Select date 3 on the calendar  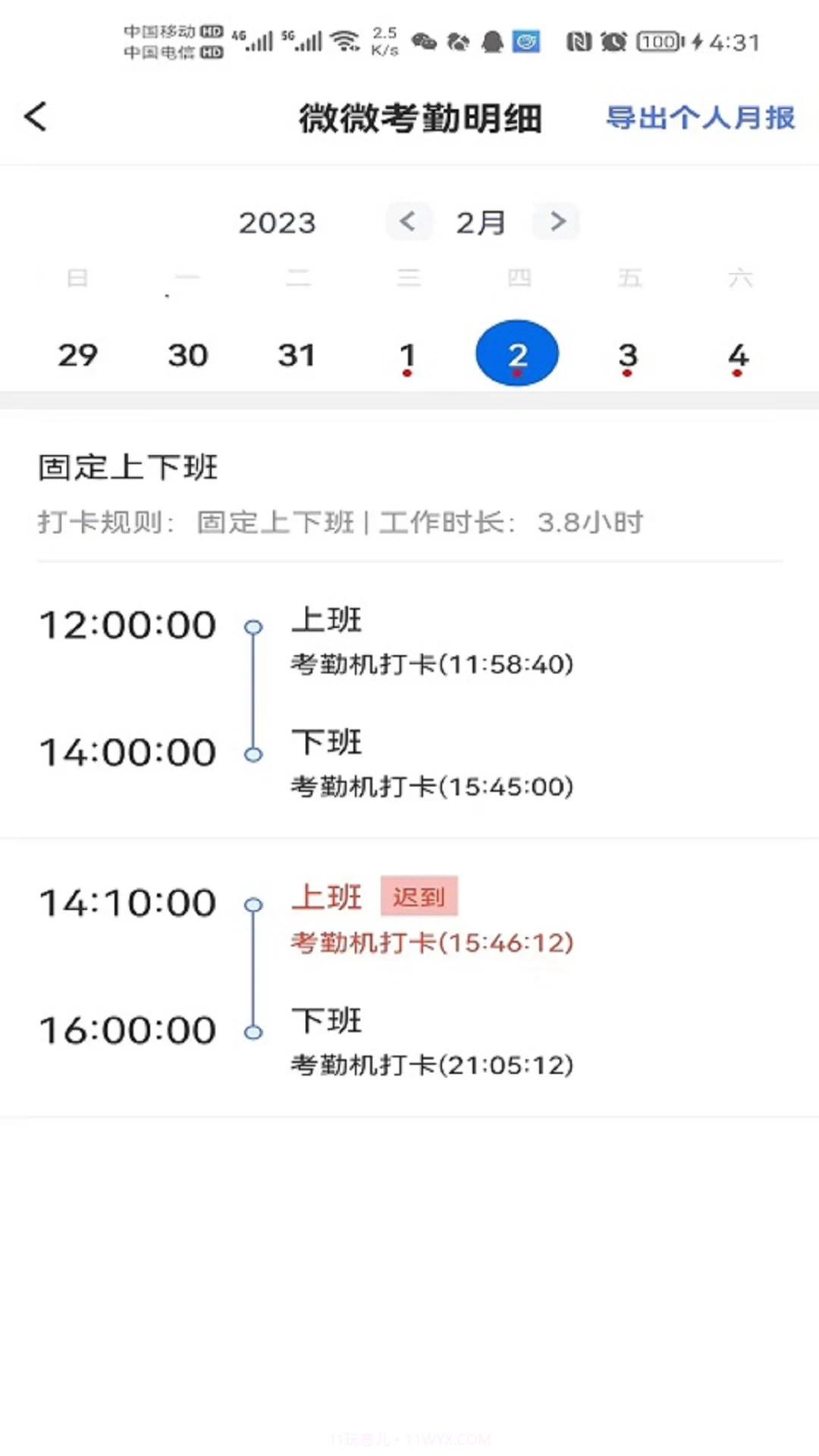point(626,354)
